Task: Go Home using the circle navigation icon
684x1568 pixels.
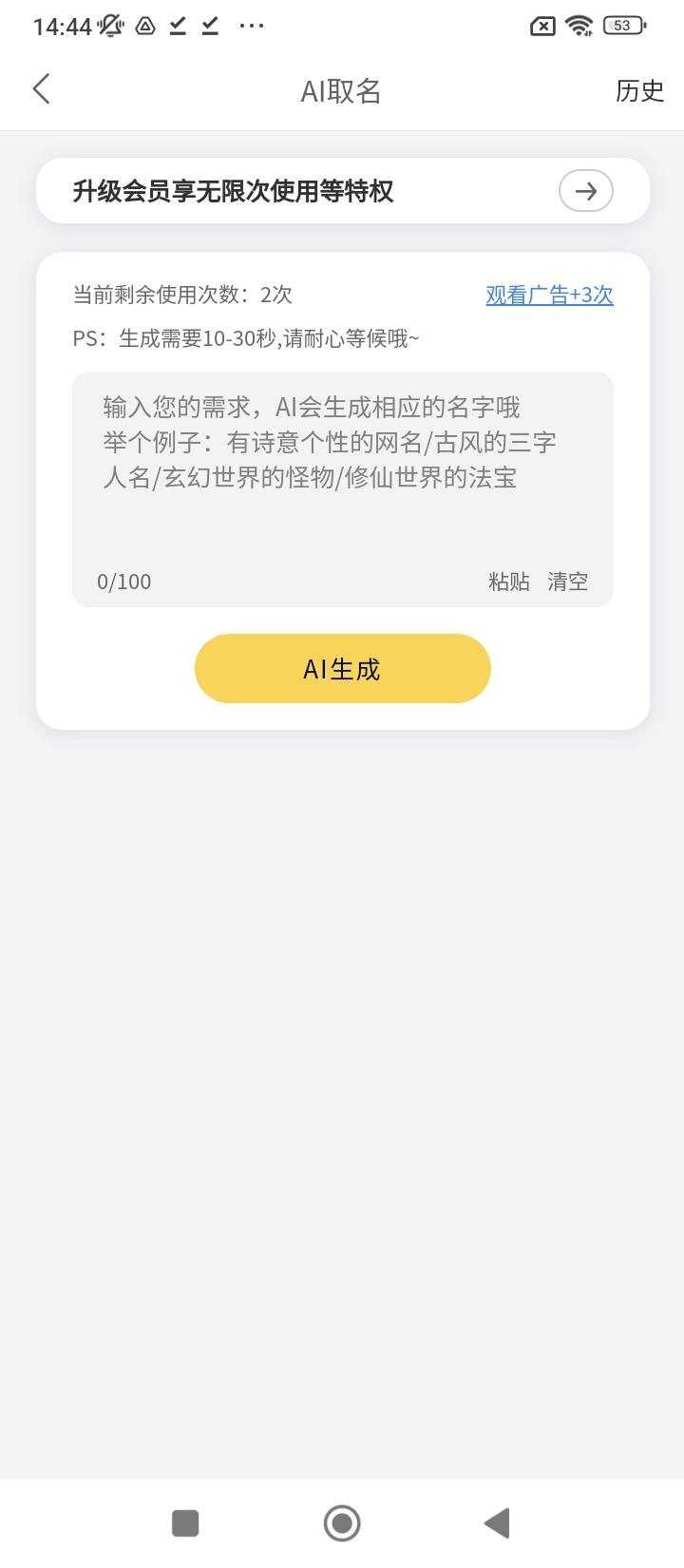Action: (342, 1522)
